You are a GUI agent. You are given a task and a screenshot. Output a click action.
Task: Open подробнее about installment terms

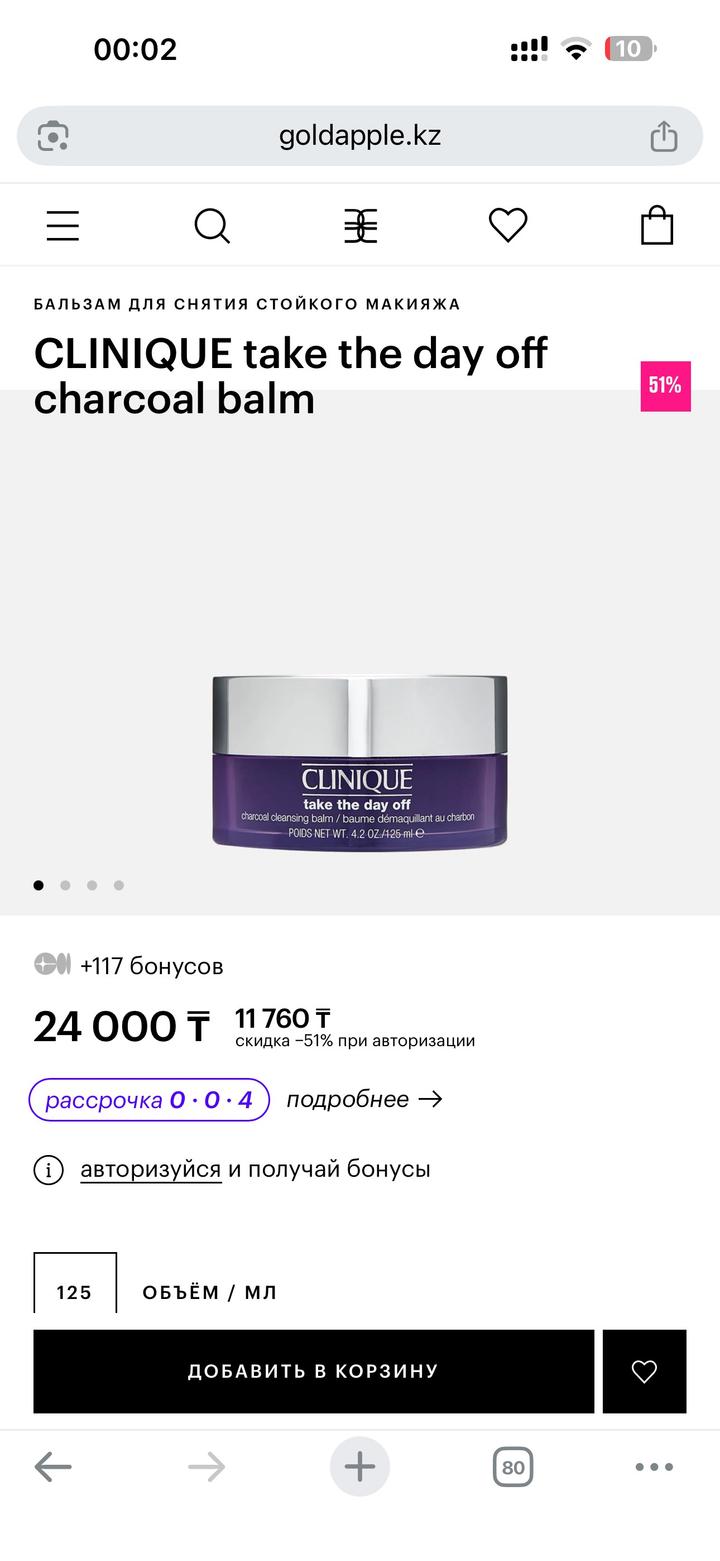click(364, 1100)
